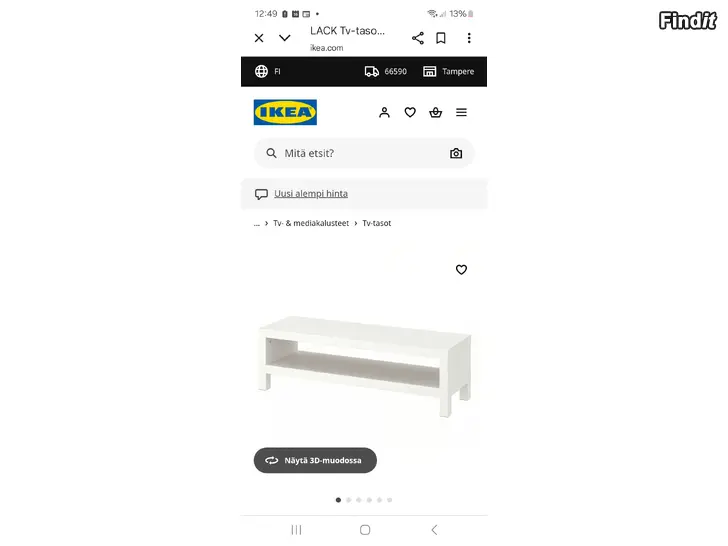Bookmark this page in the browser
The height and width of the screenshot is (546, 728).
coord(441,38)
